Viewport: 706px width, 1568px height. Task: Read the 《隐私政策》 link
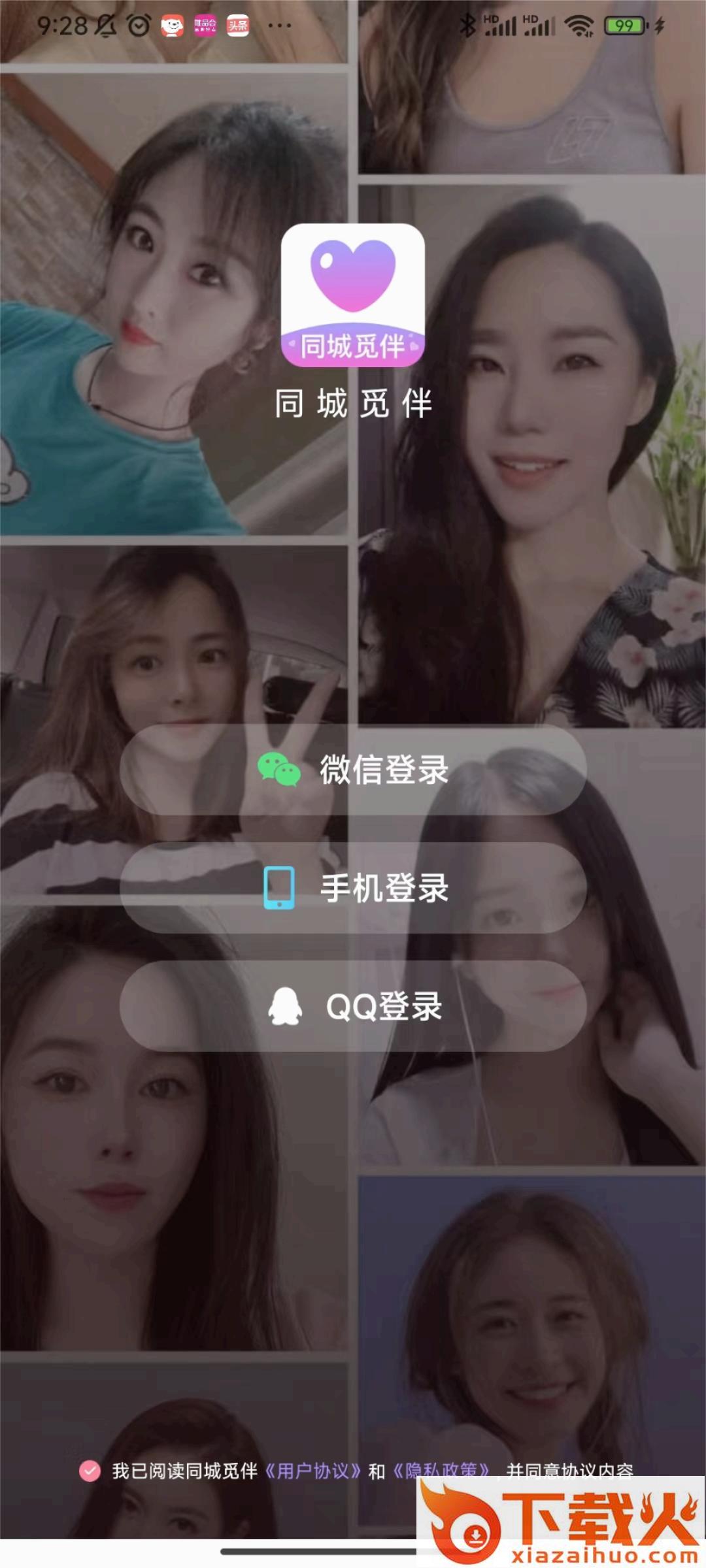(x=441, y=1470)
